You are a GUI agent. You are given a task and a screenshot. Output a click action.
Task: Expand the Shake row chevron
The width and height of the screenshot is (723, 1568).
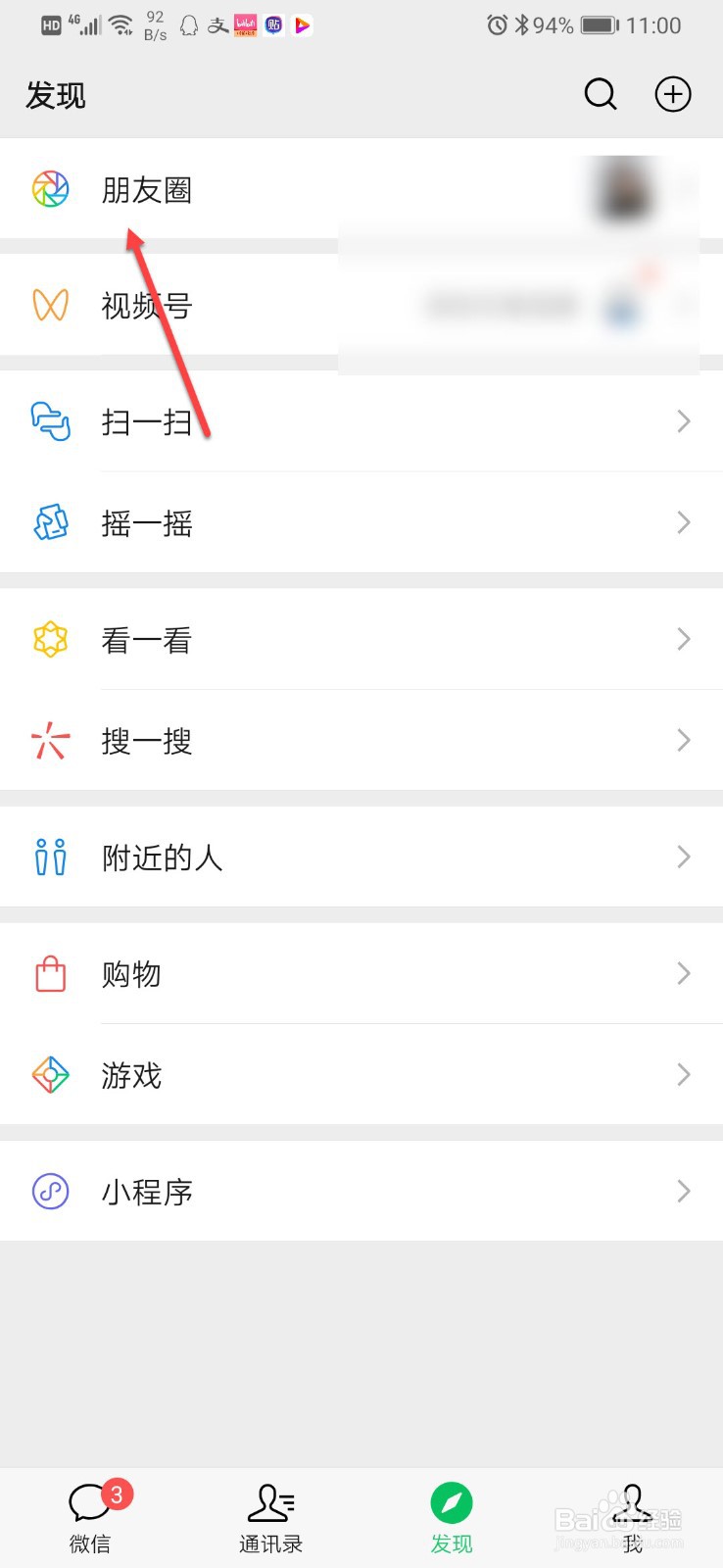(x=684, y=522)
